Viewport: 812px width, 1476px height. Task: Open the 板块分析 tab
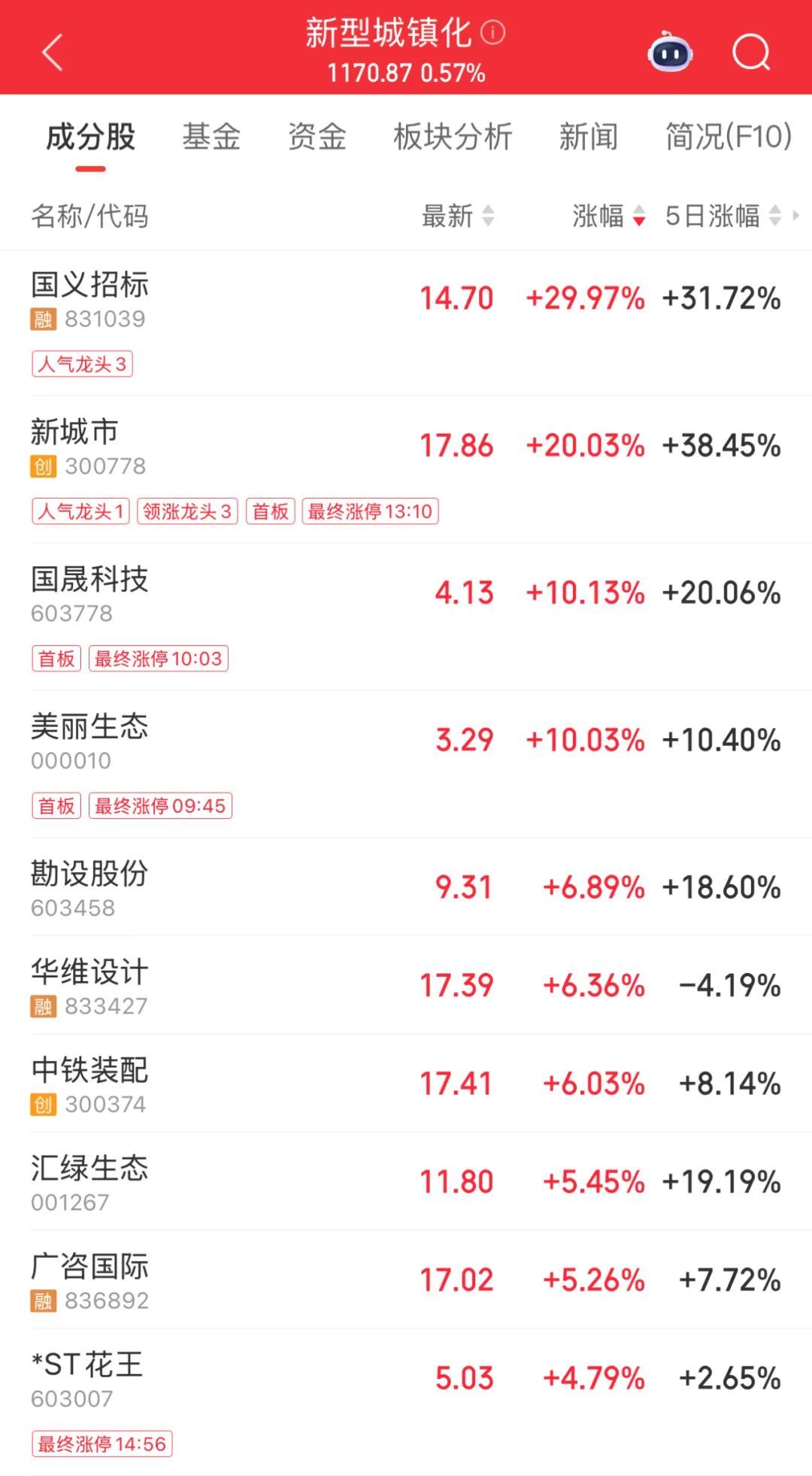pos(453,137)
